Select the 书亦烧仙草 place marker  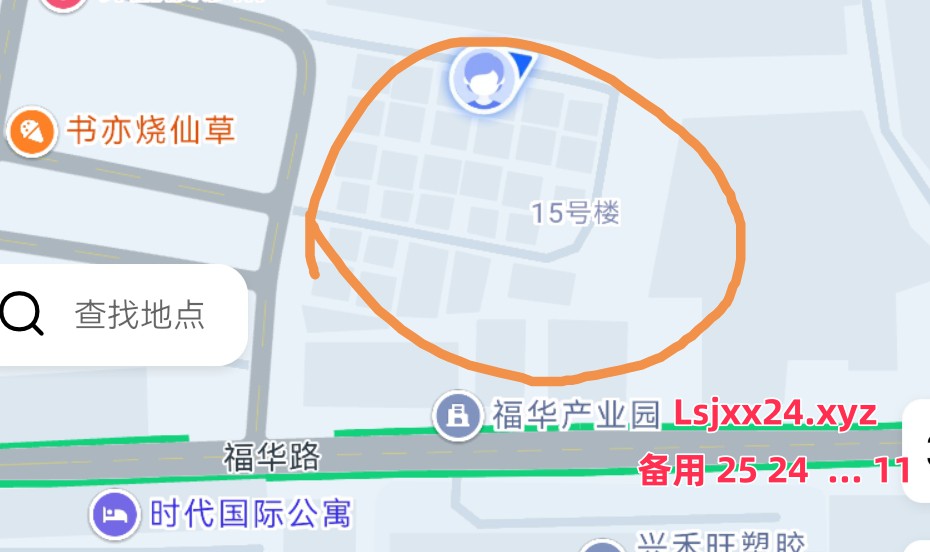[x=30, y=131]
